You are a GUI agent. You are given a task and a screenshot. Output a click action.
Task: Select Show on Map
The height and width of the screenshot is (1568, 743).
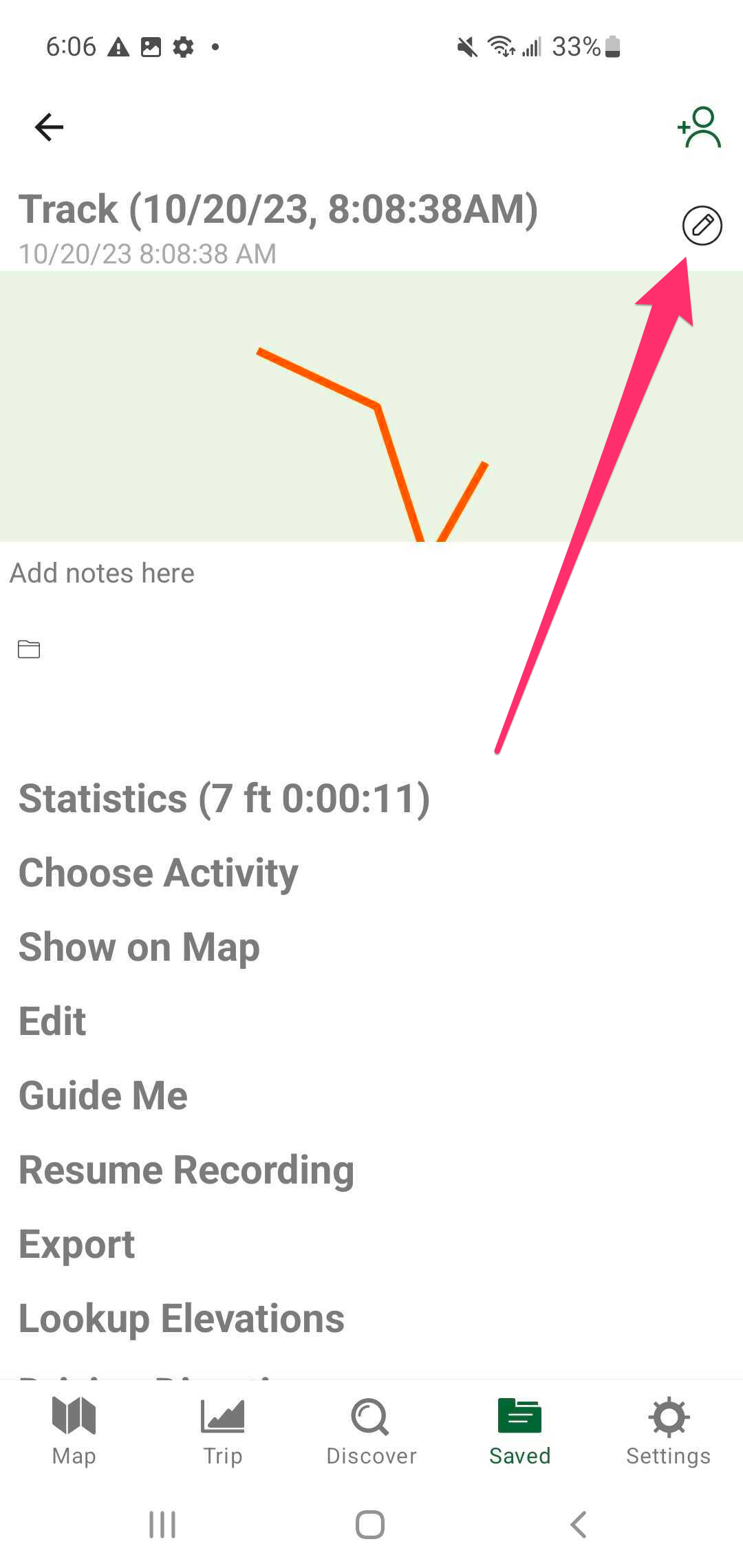pos(139,947)
